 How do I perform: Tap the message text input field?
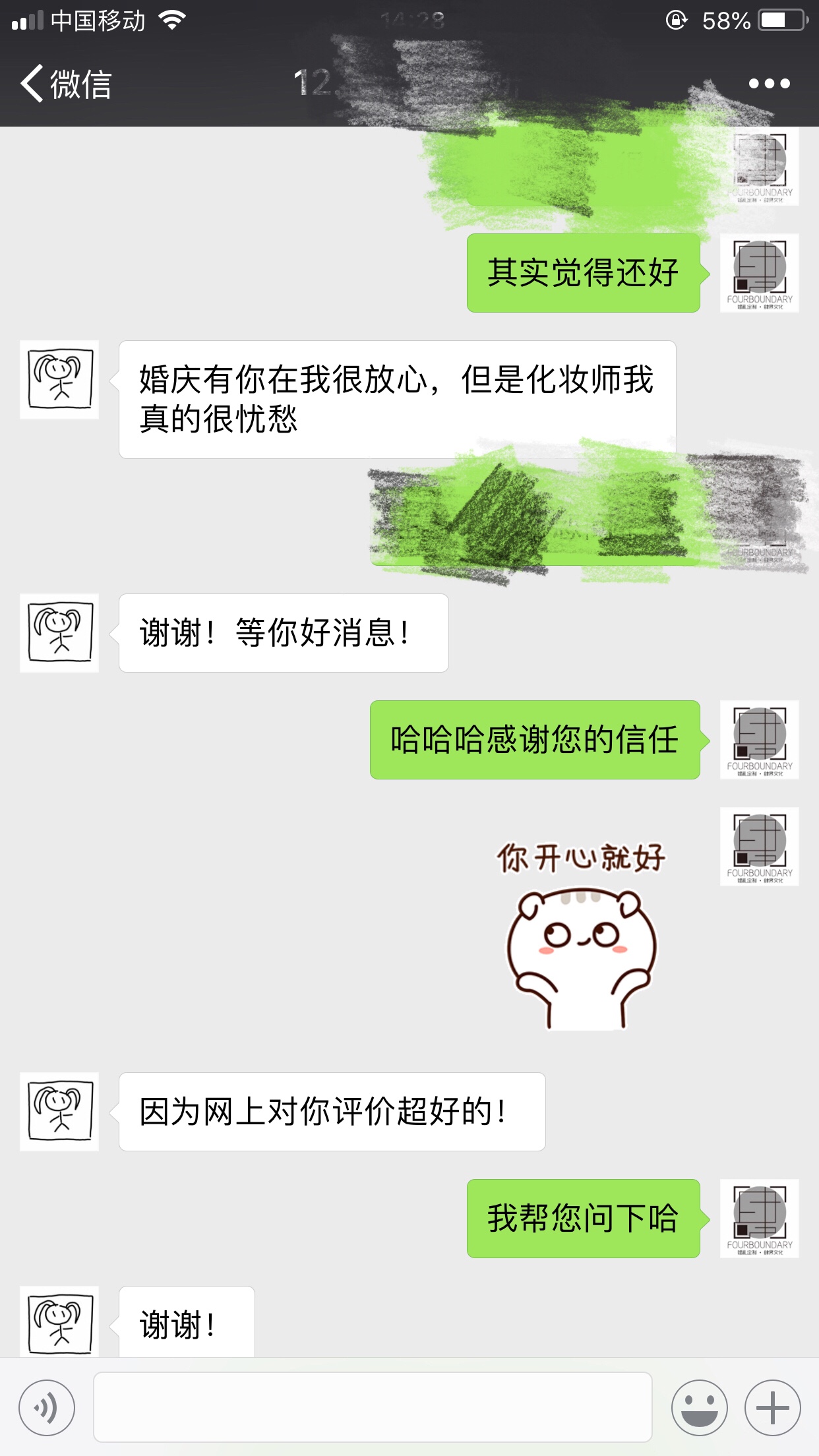click(373, 1407)
